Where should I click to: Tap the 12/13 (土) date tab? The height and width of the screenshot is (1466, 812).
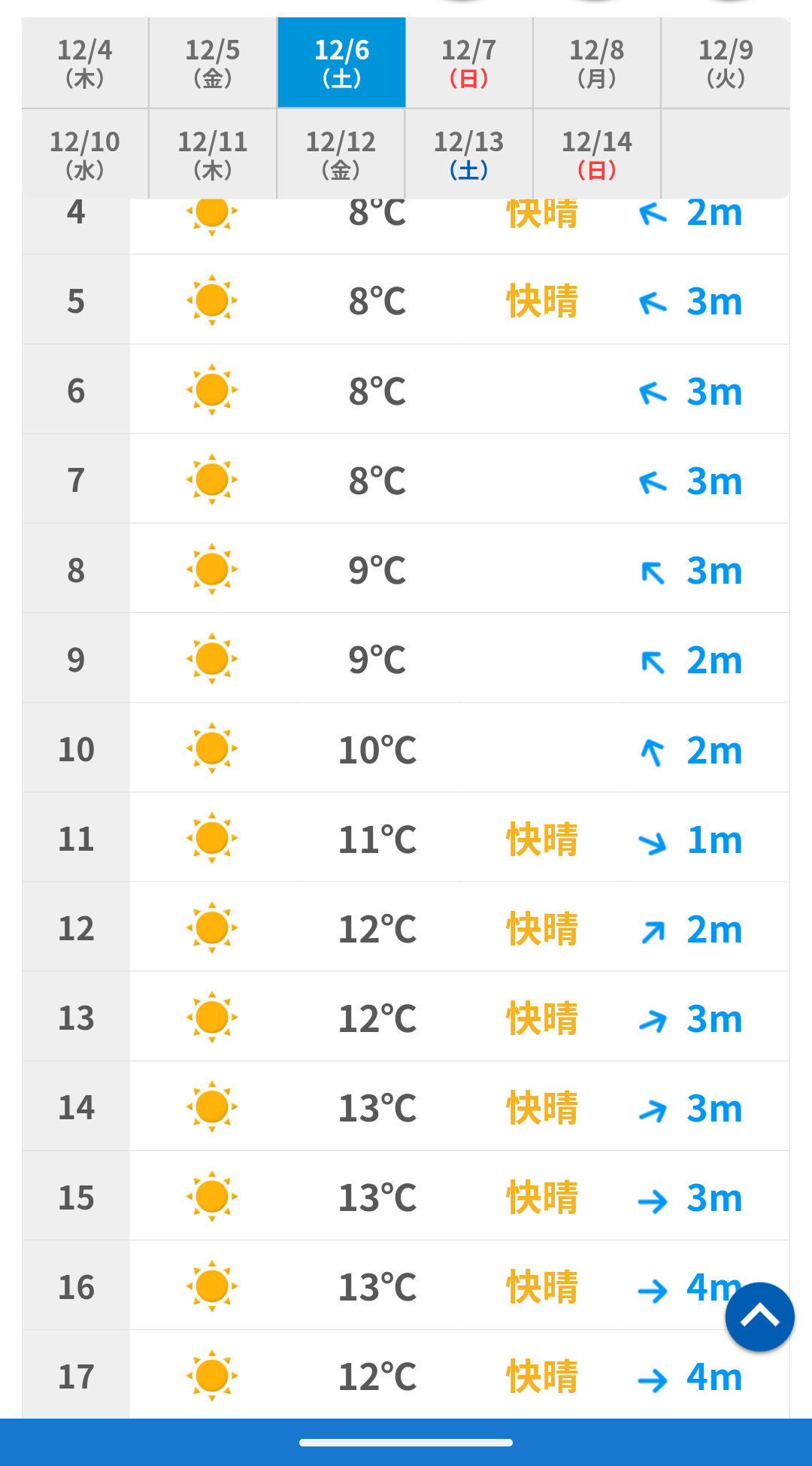coord(469,154)
